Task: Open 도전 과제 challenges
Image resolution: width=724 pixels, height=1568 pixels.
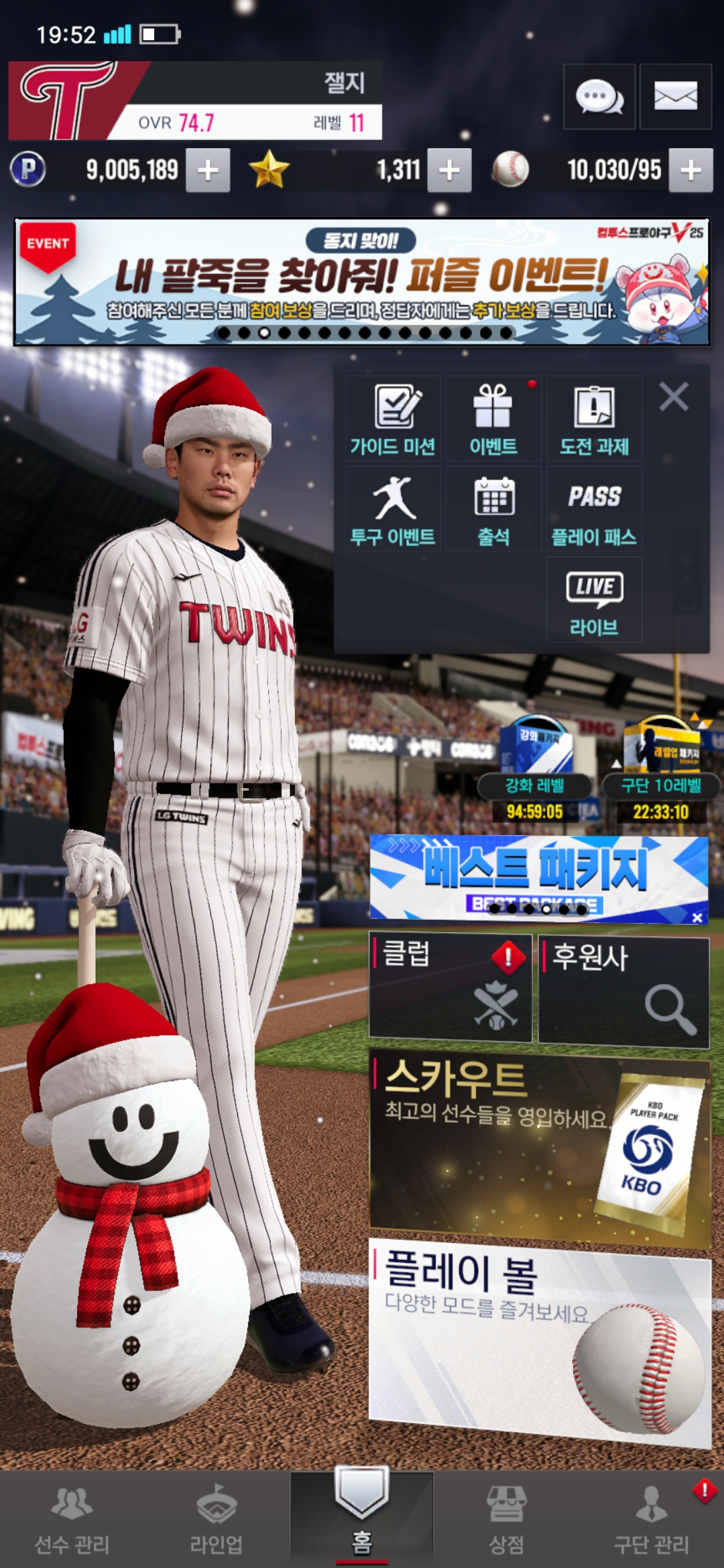Action: pos(594,419)
